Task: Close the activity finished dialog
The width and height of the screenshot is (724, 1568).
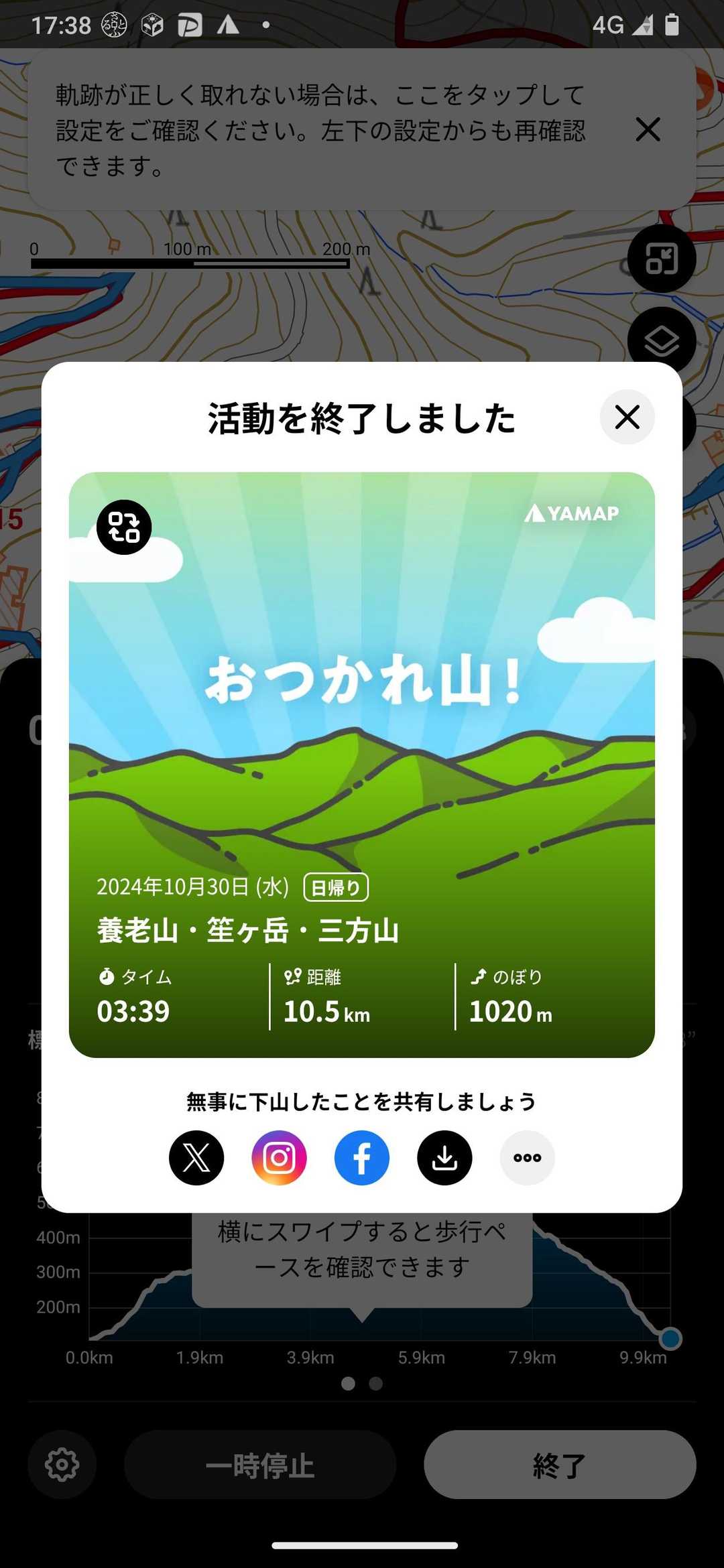Action: [627, 417]
